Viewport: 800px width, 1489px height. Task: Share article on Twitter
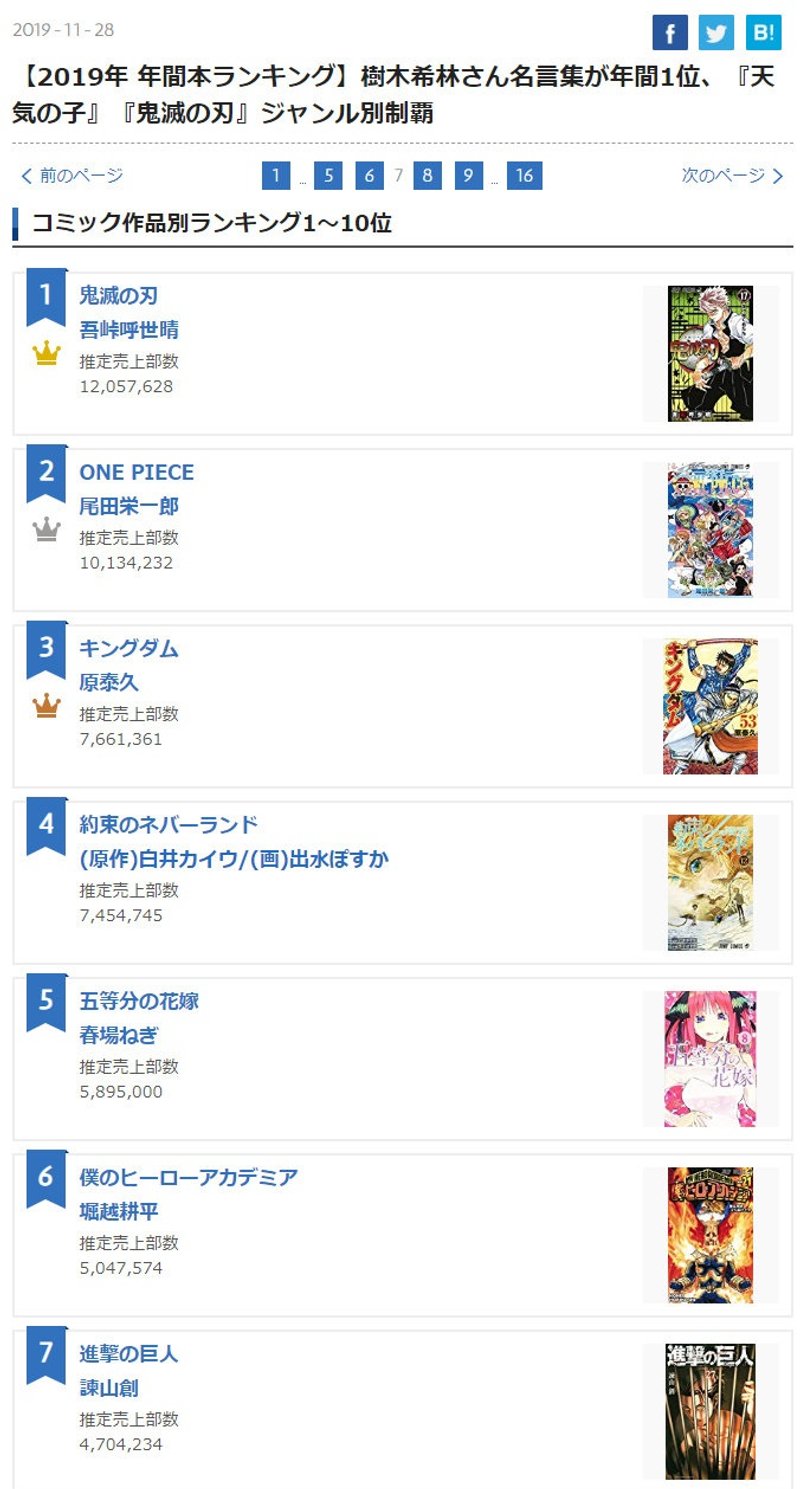[x=716, y=33]
